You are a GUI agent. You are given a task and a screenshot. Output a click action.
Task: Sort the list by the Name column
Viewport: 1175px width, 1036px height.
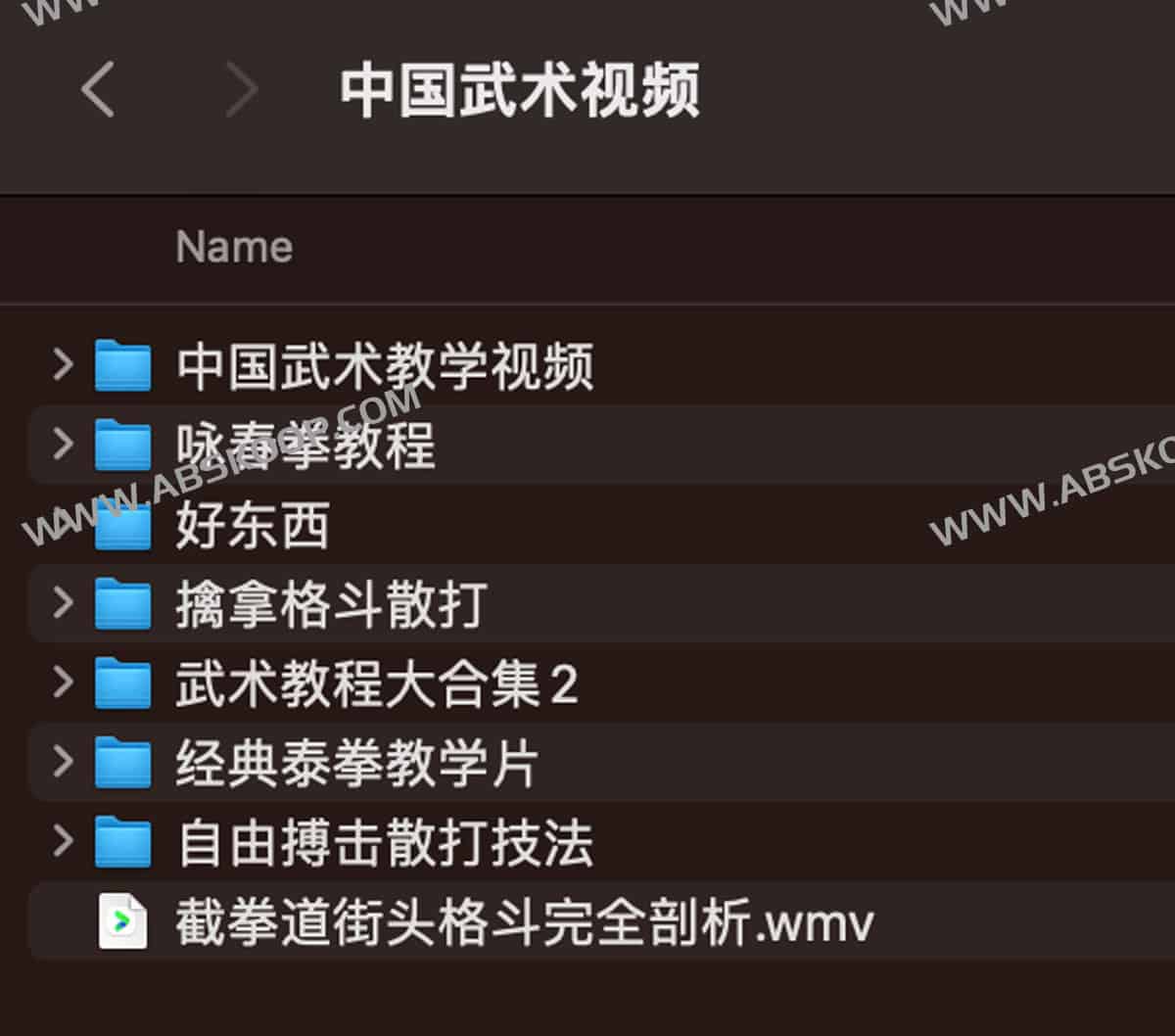coord(234,247)
